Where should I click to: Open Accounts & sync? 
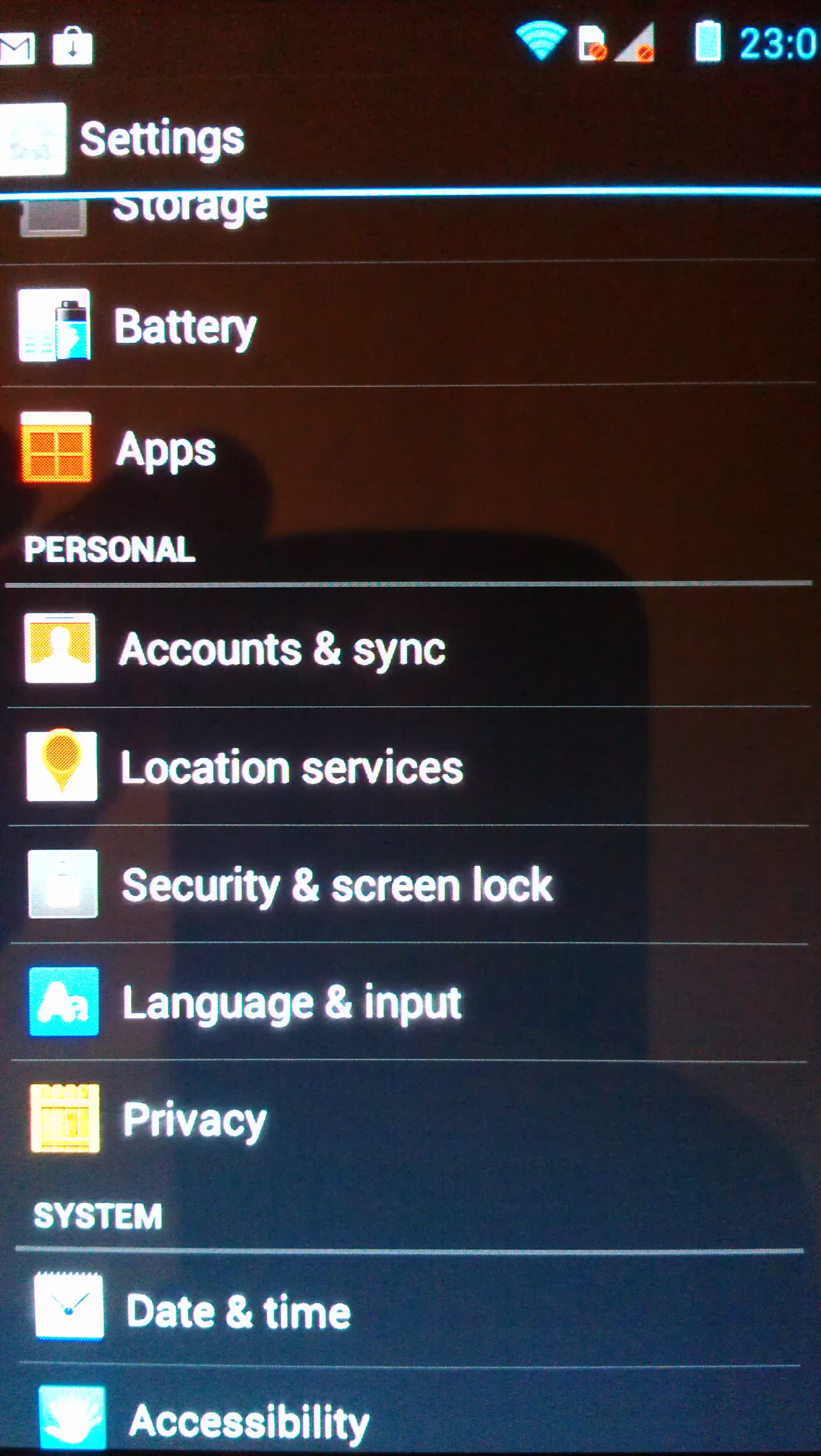pos(410,648)
